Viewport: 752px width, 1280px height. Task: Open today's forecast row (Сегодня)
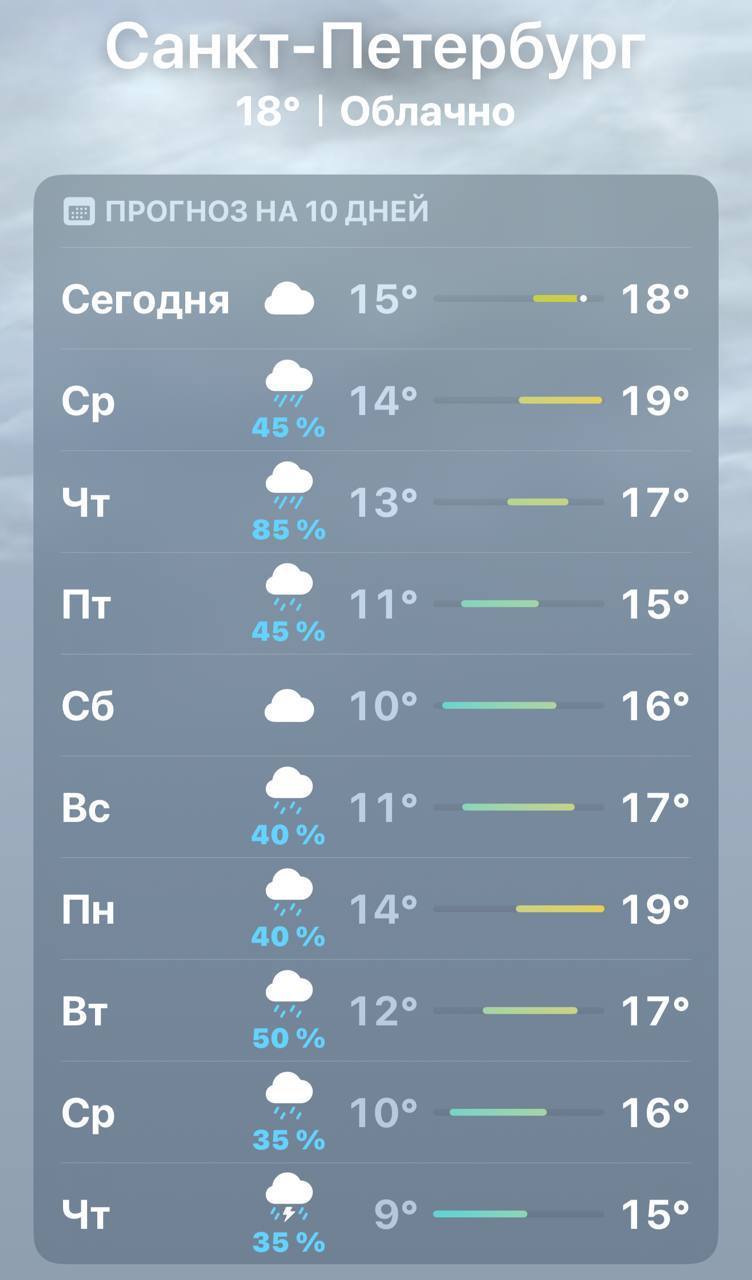[375, 299]
